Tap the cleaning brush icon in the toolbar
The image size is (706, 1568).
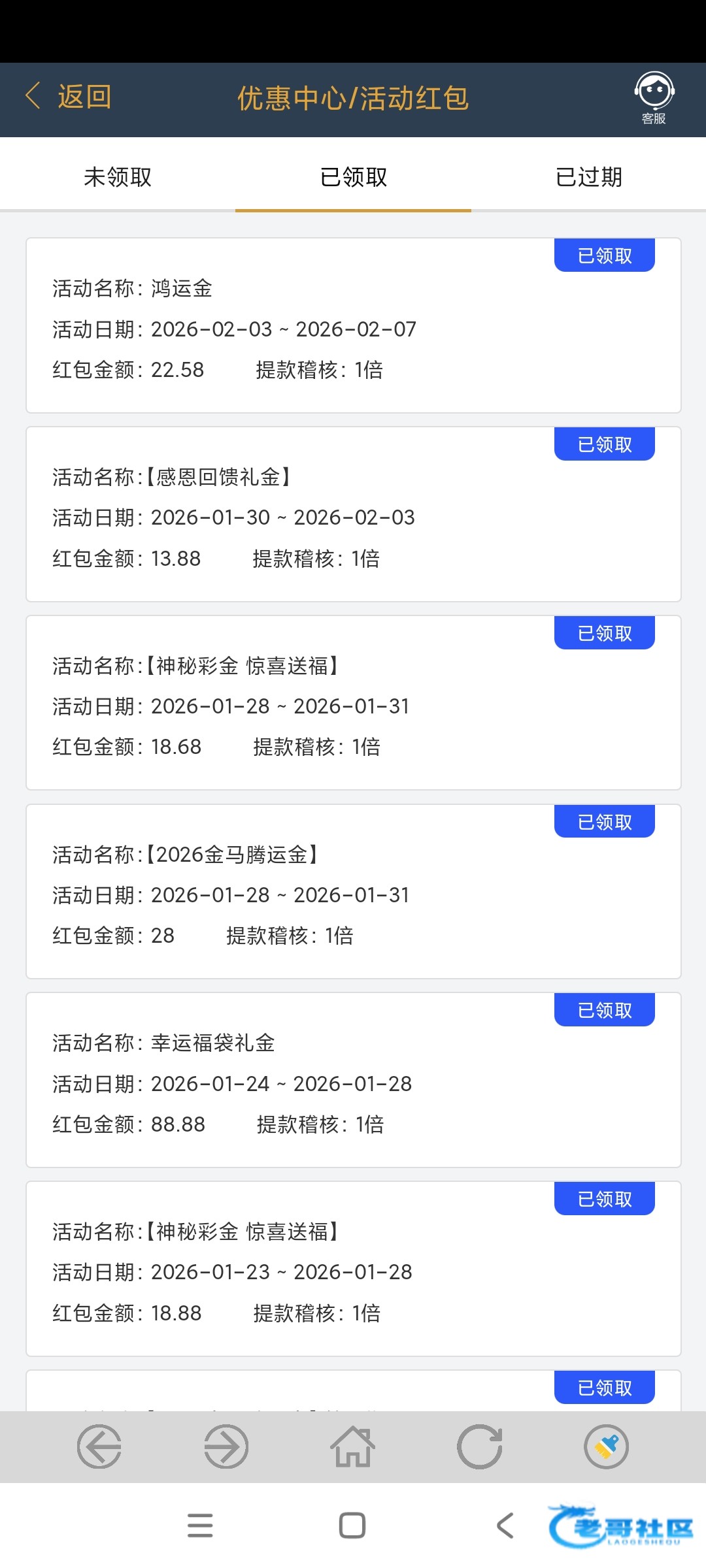(606, 1446)
